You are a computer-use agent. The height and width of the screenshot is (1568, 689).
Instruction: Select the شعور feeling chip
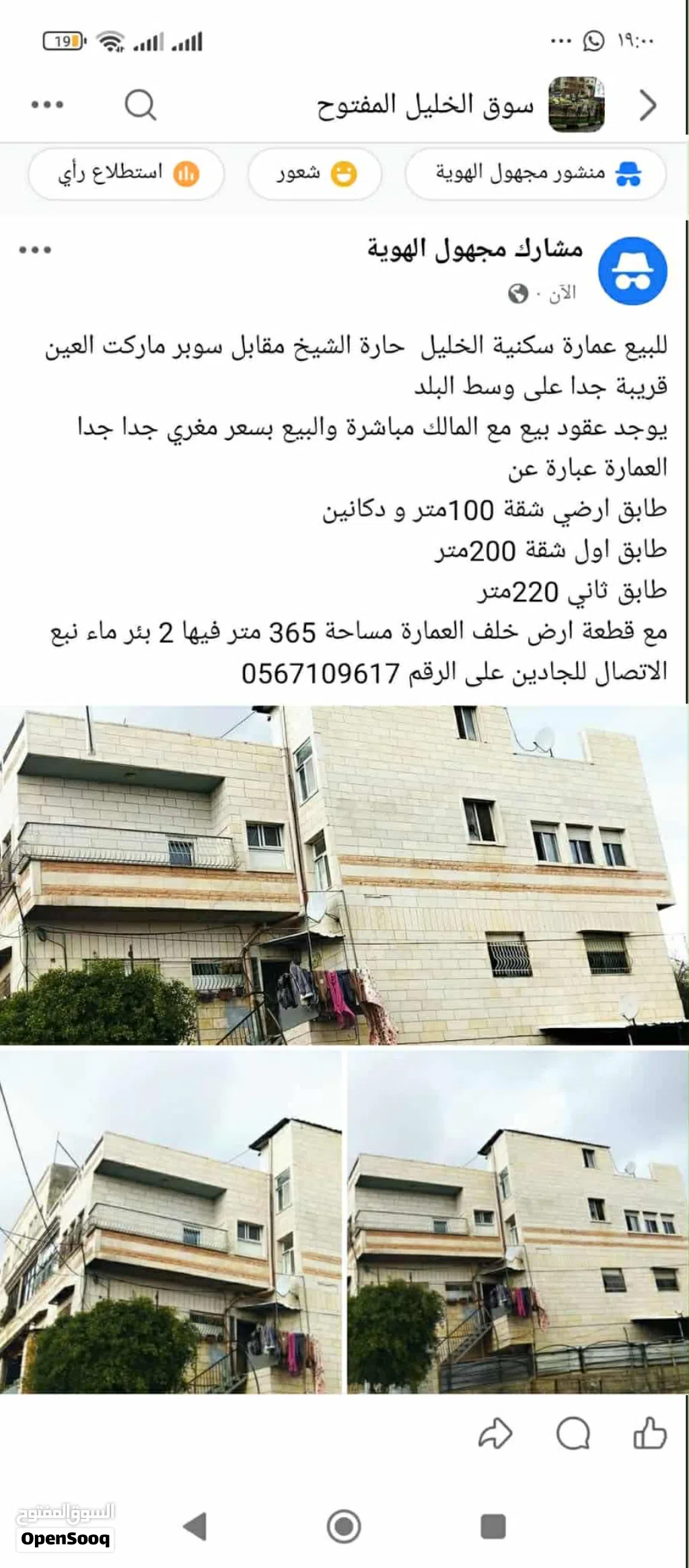point(315,173)
